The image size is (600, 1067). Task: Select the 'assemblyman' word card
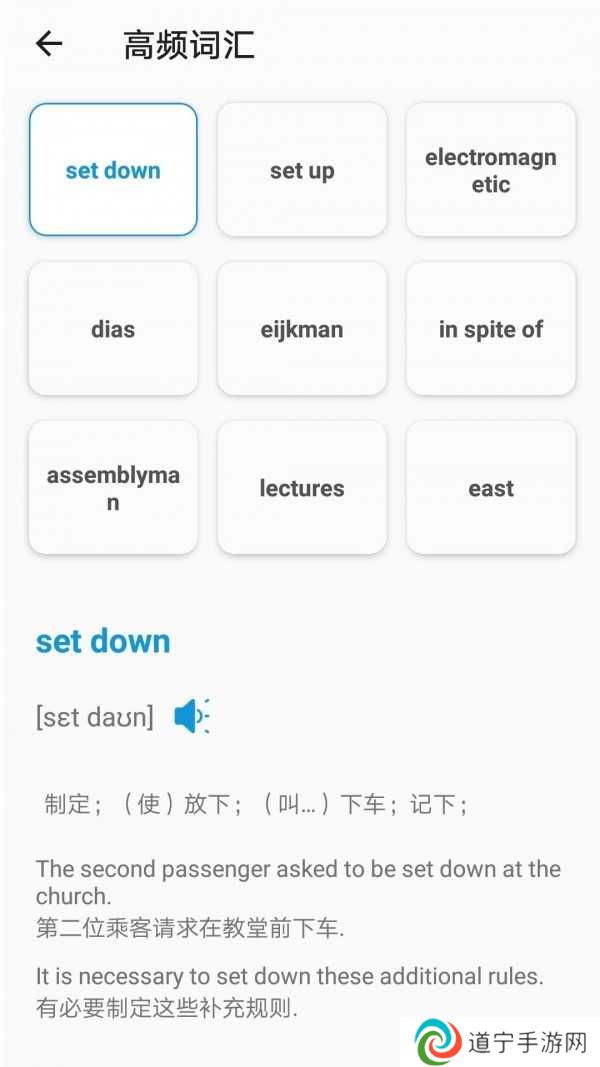113,488
